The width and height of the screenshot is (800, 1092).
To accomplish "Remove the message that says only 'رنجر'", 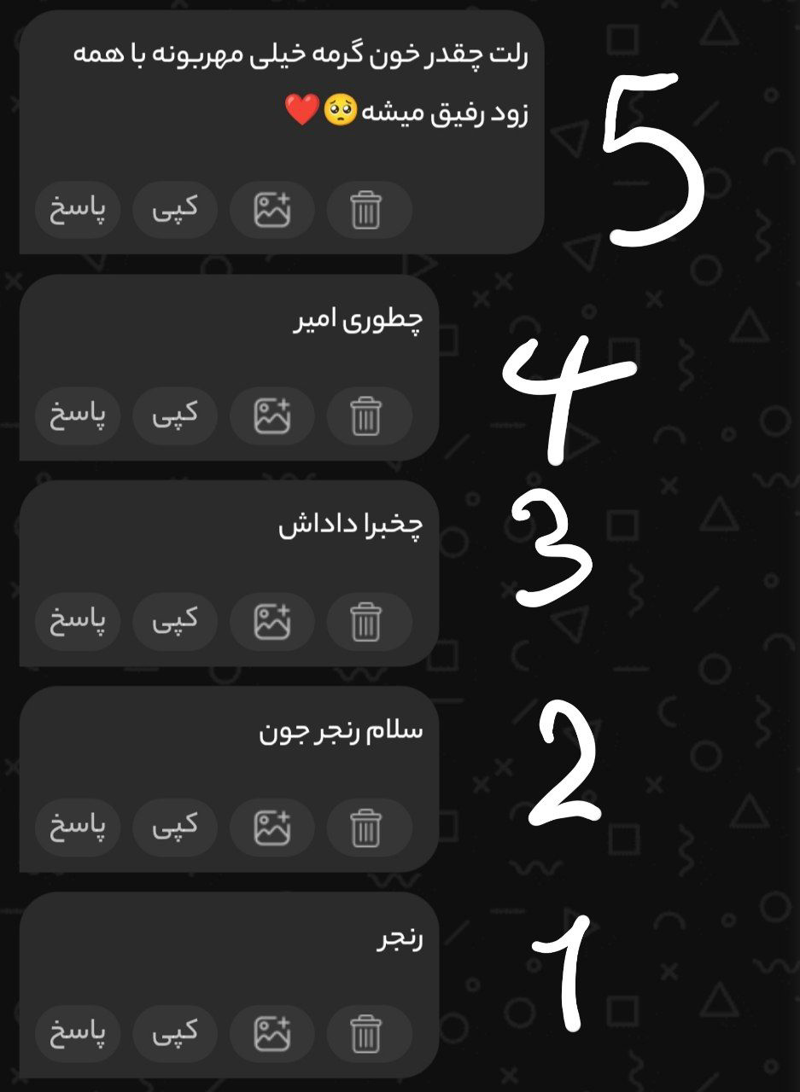I will click(x=368, y=1034).
